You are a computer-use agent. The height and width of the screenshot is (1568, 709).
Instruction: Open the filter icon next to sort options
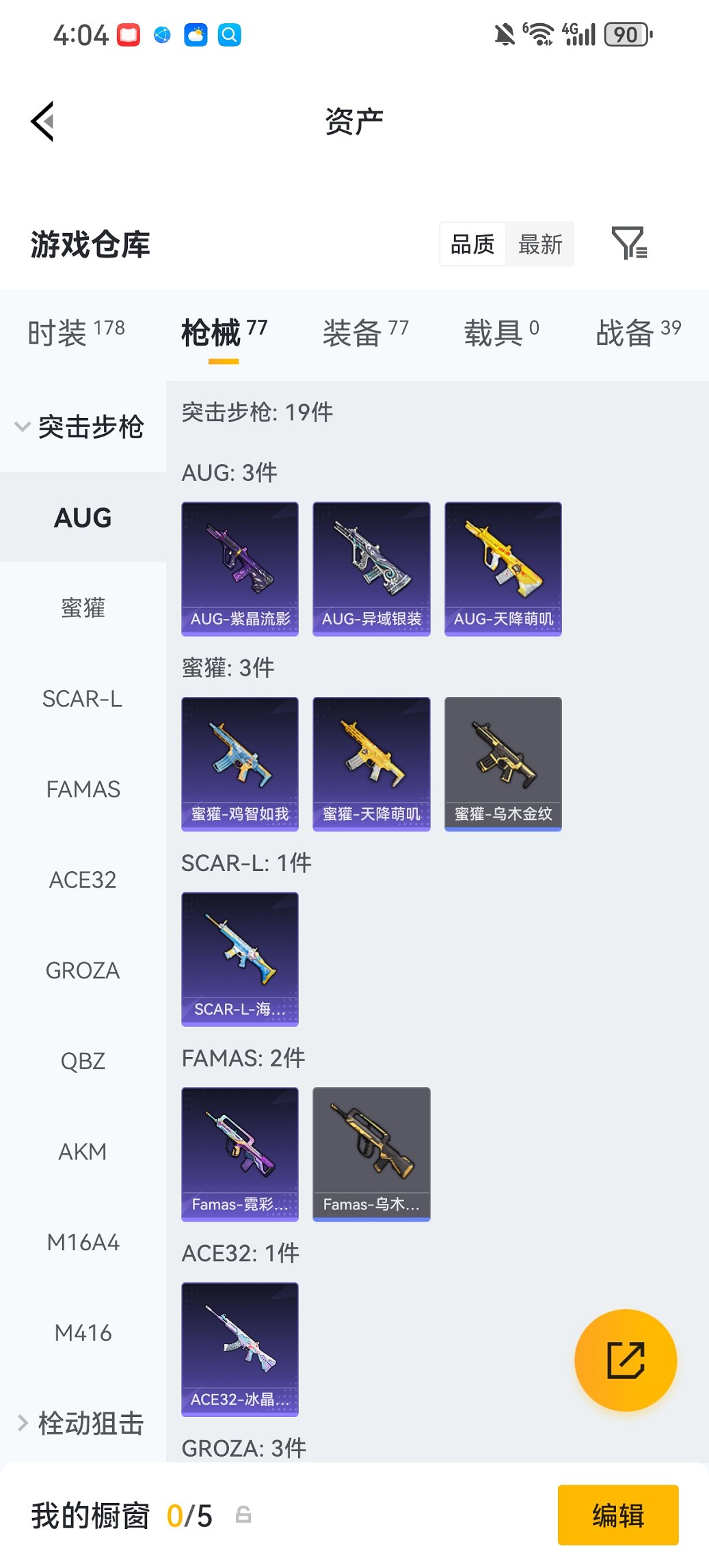click(630, 244)
